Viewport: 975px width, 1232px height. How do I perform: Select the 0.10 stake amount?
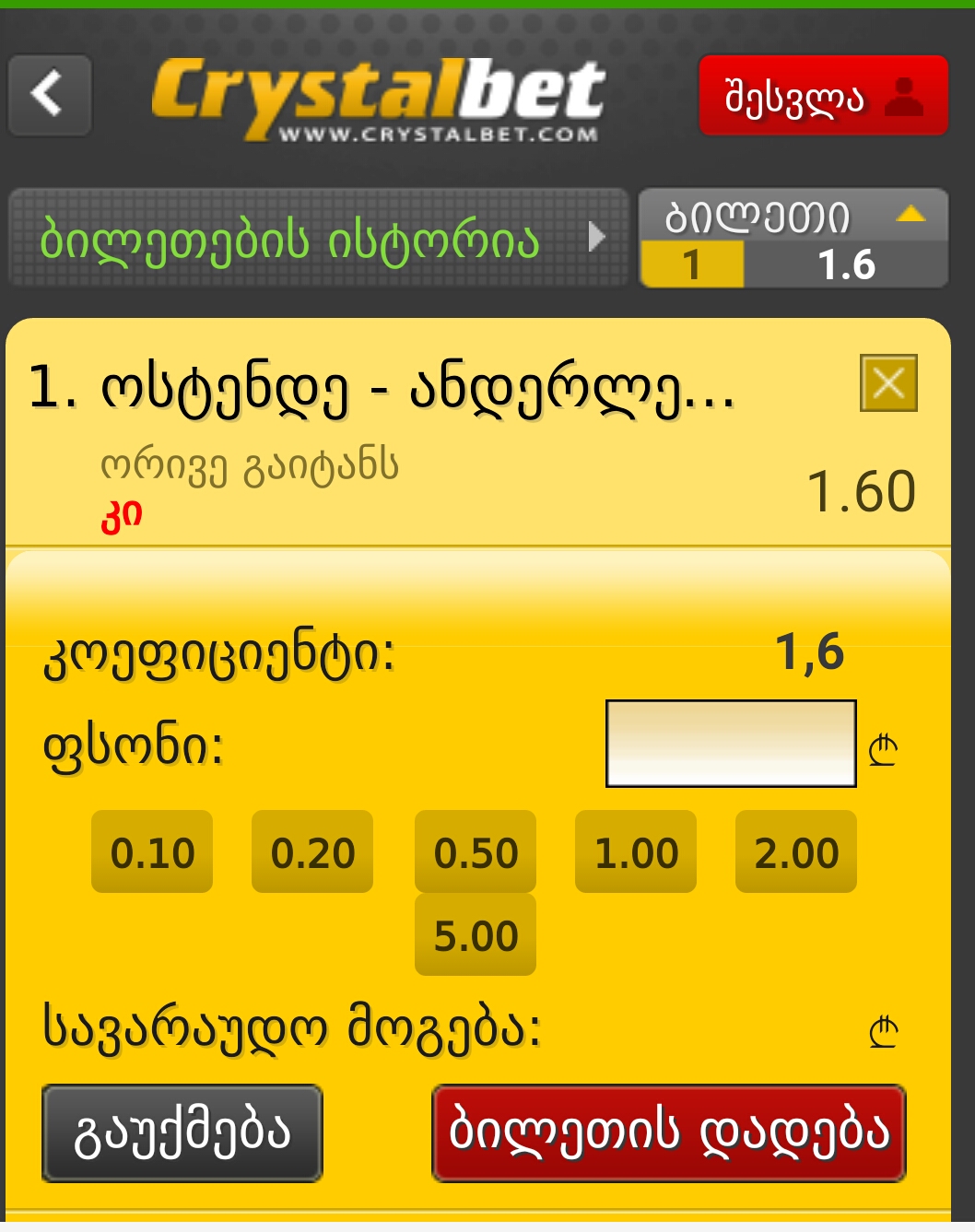click(152, 852)
